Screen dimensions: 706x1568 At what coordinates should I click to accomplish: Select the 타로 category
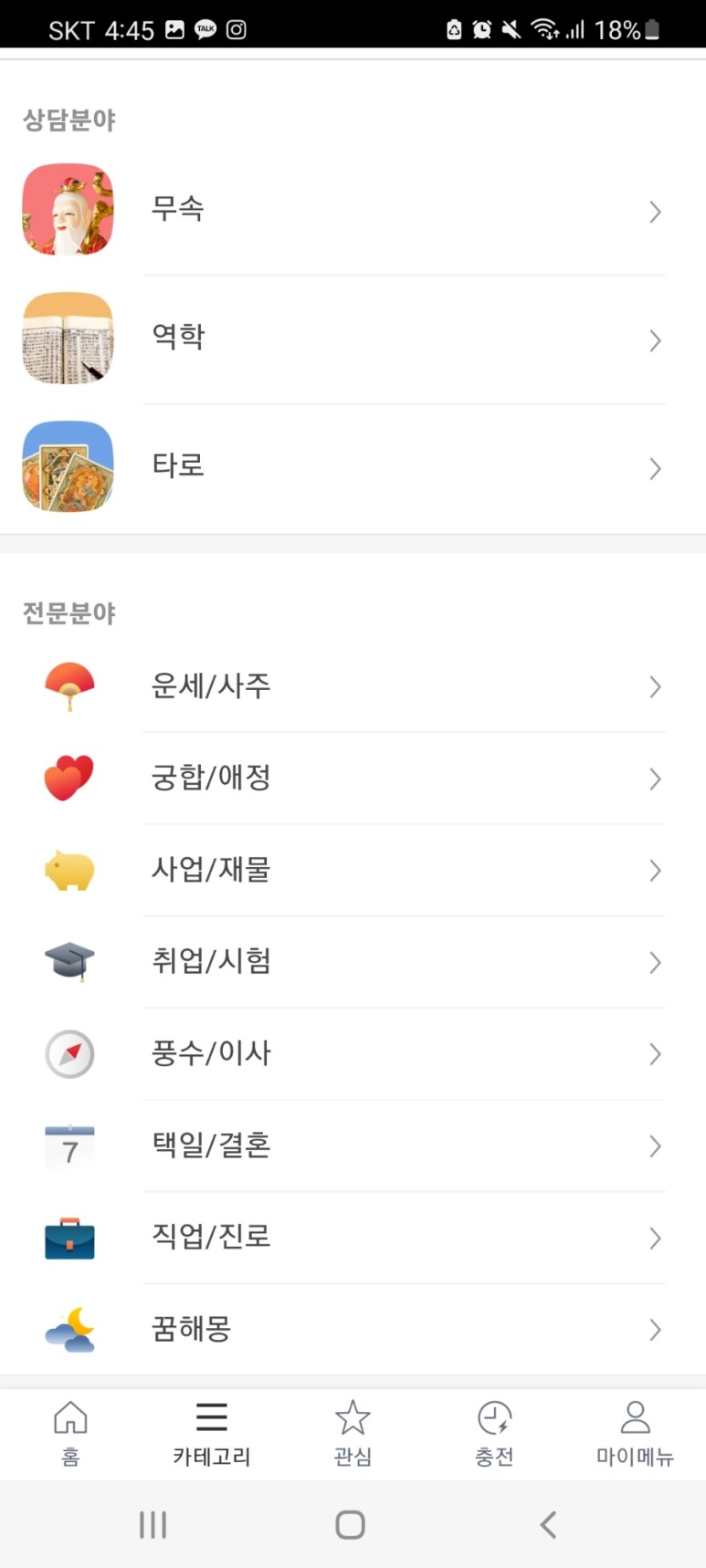tap(353, 466)
